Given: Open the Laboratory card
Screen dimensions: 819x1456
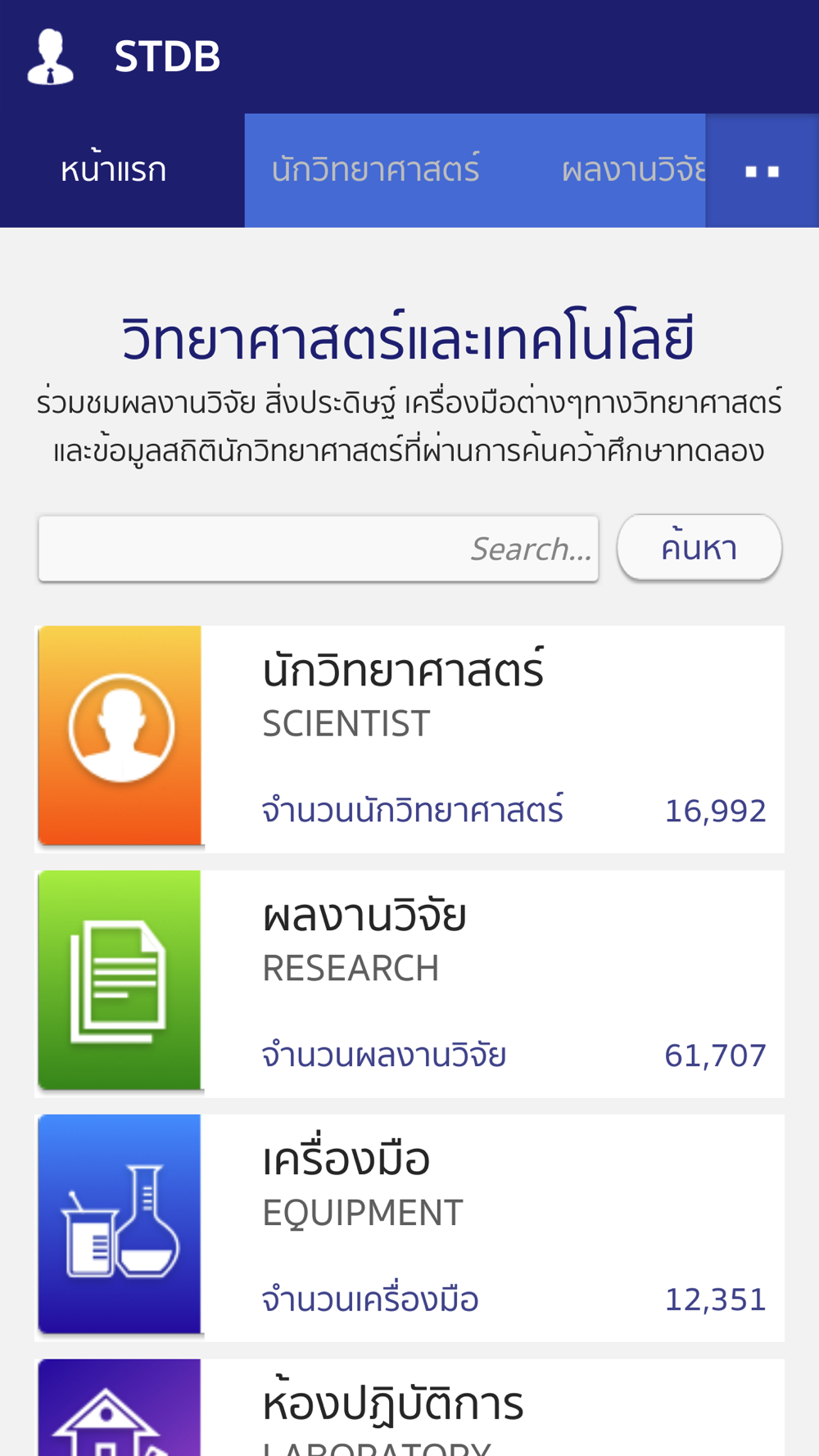Looking at the screenshot, I should pos(411,1408).
